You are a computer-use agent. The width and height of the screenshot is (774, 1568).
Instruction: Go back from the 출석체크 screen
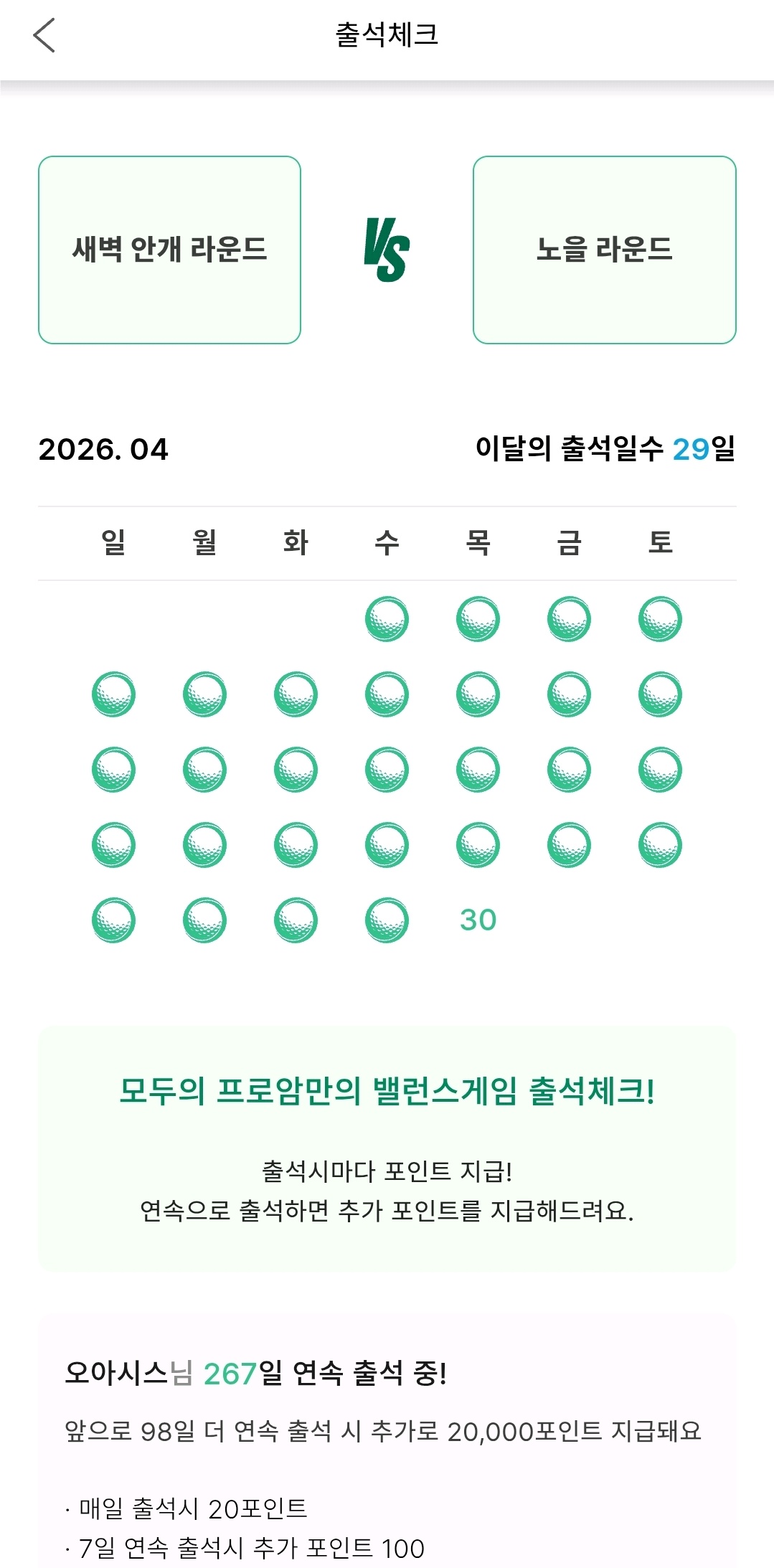coord(44,35)
